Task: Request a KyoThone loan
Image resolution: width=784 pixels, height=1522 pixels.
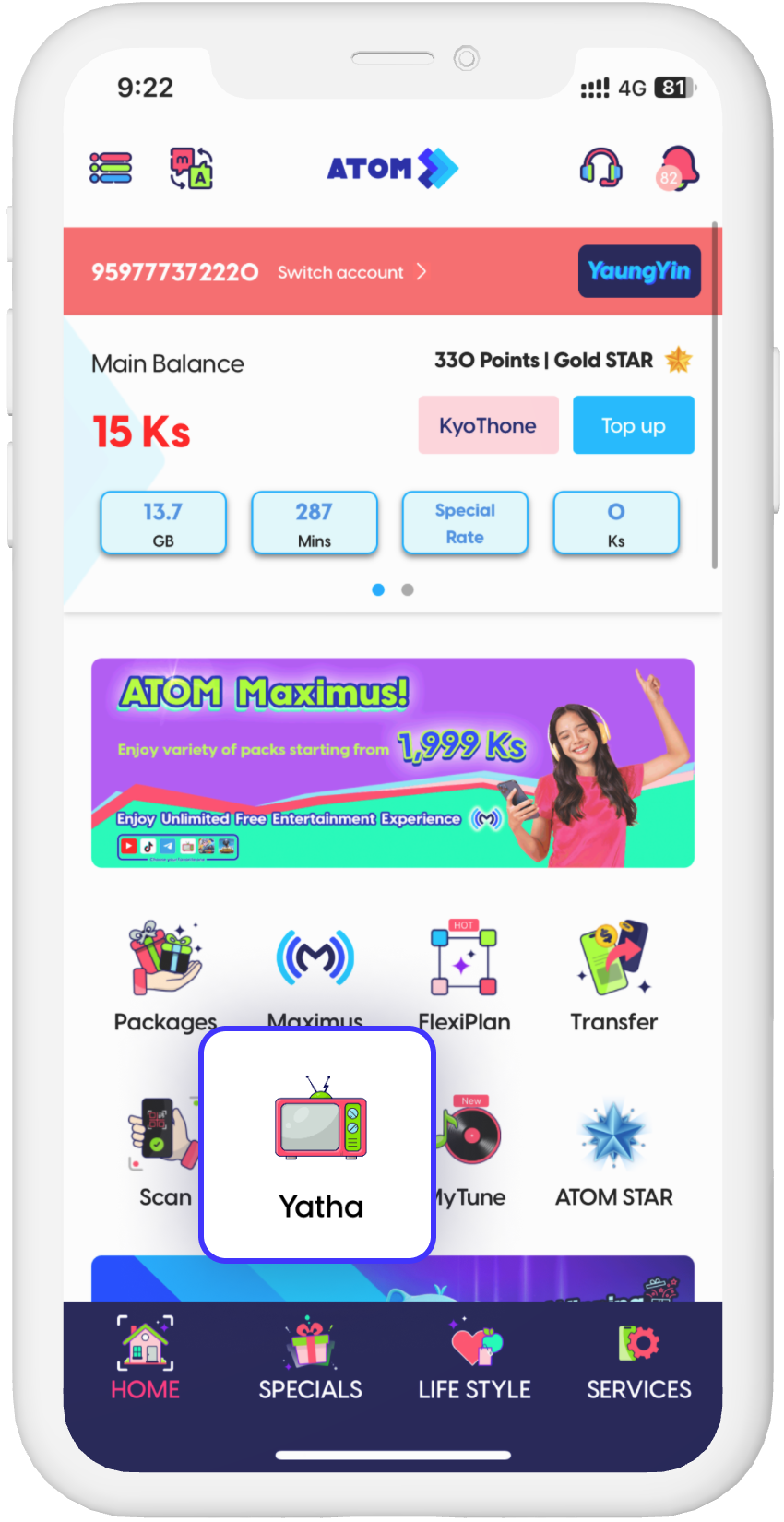Action: pos(488,425)
